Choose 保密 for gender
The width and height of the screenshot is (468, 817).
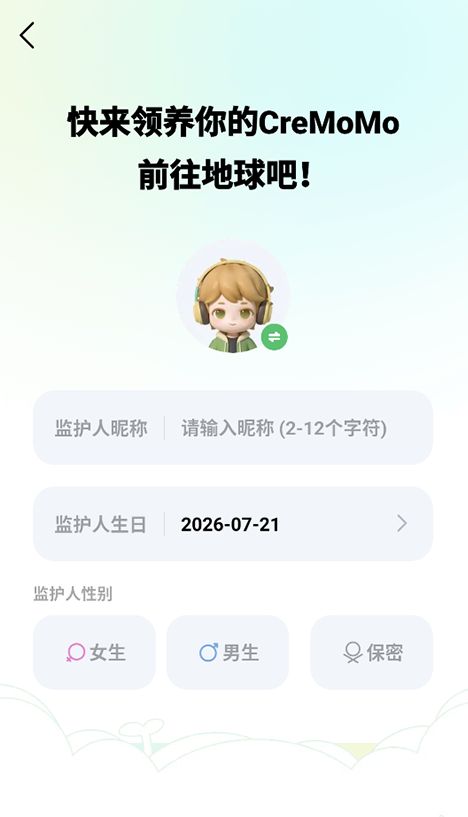[x=372, y=652]
